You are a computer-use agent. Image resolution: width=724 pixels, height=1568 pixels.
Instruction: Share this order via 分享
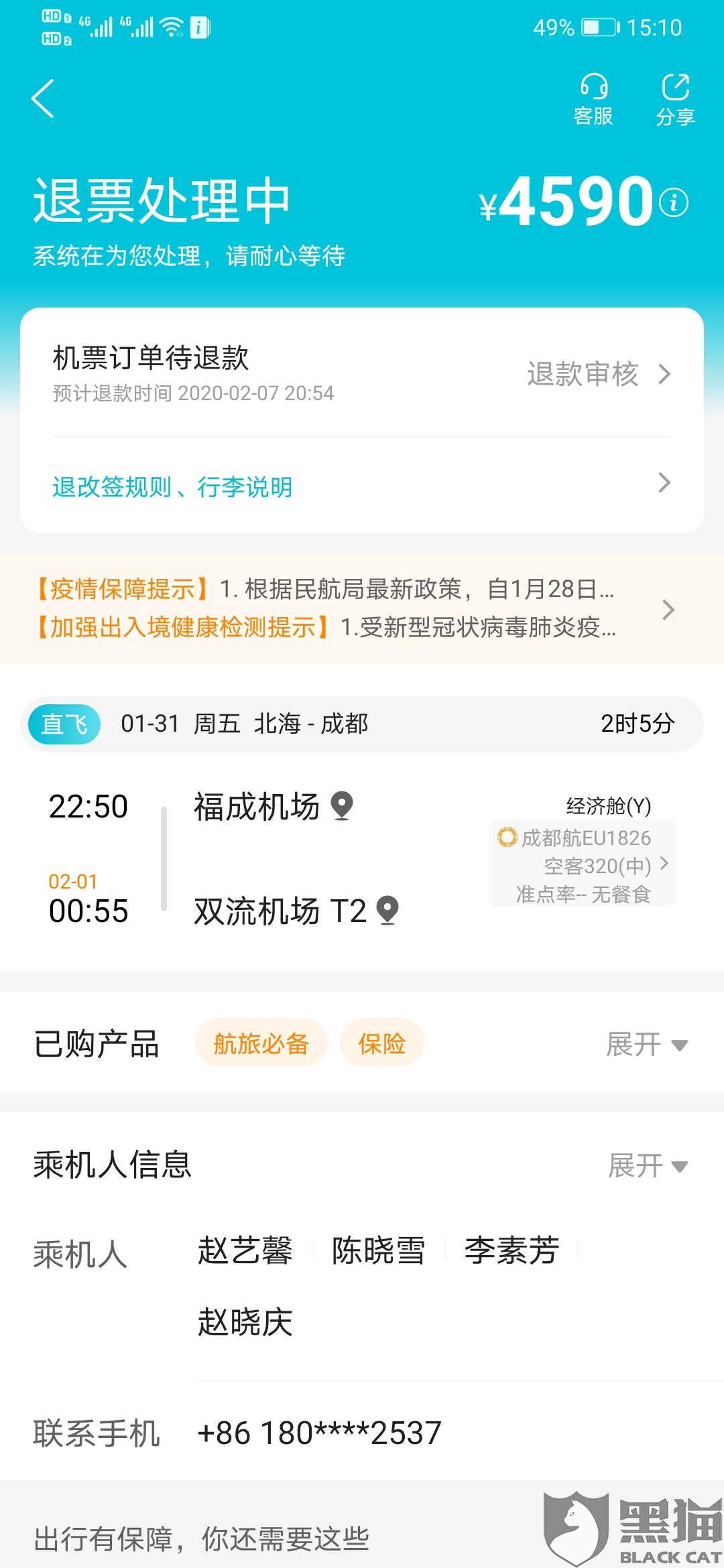click(x=675, y=99)
